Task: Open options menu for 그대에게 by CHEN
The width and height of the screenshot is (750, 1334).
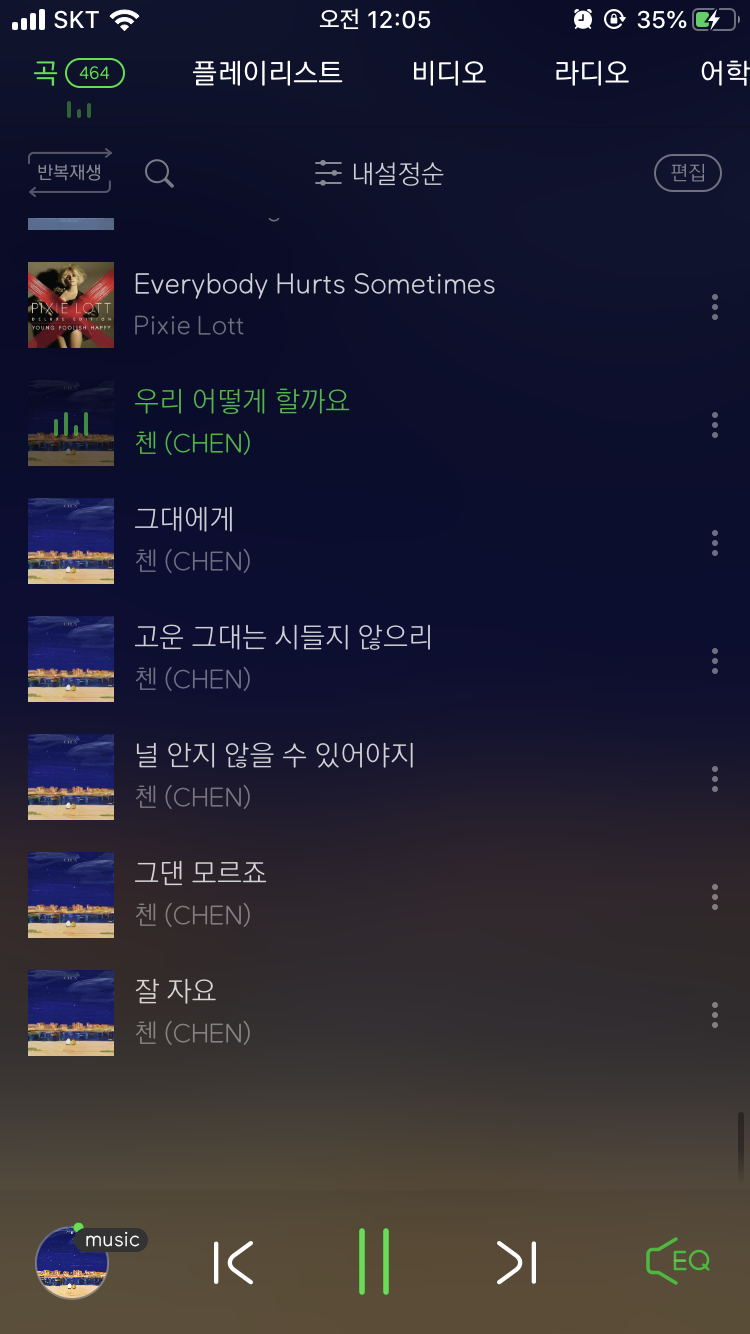Action: (x=714, y=543)
